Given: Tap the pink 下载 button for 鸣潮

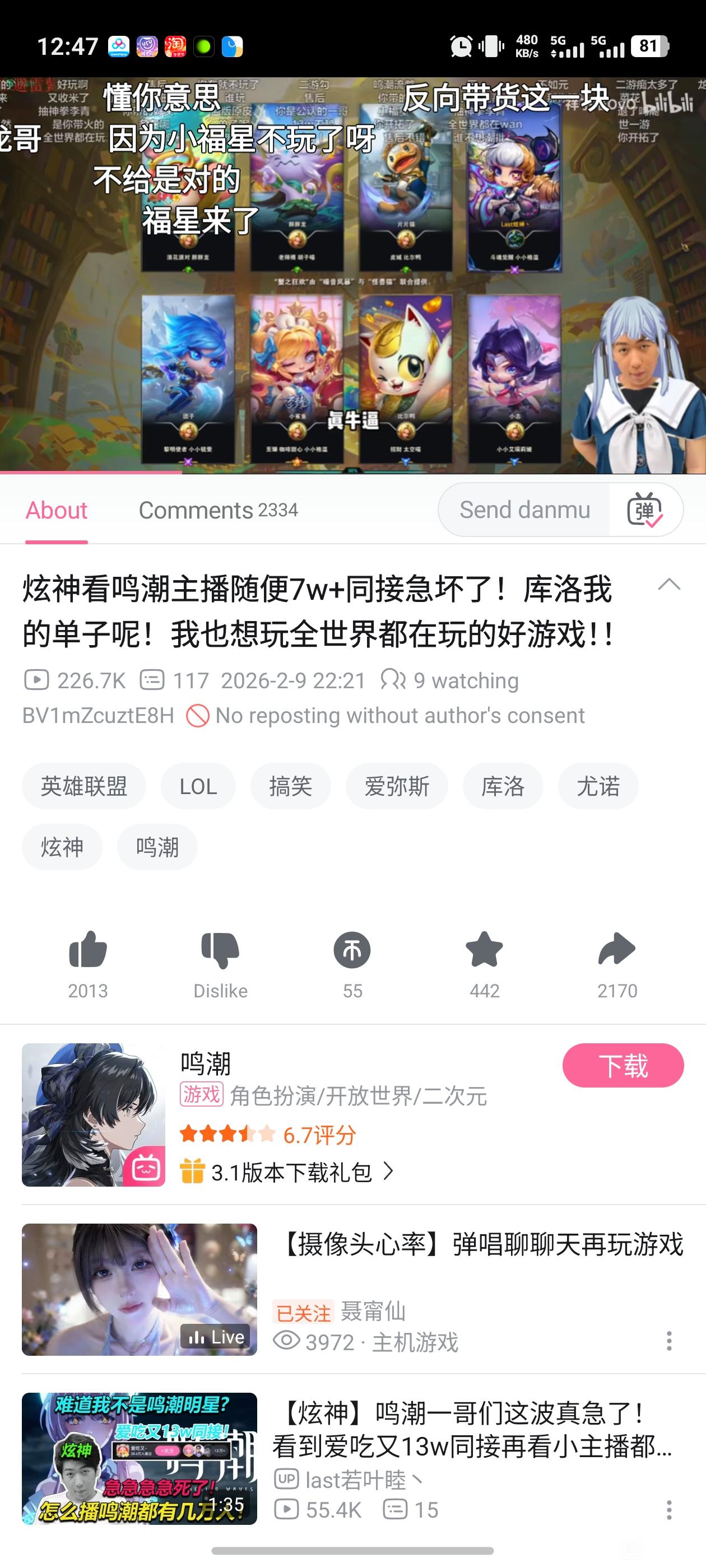Looking at the screenshot, I should coord(623,1065).
